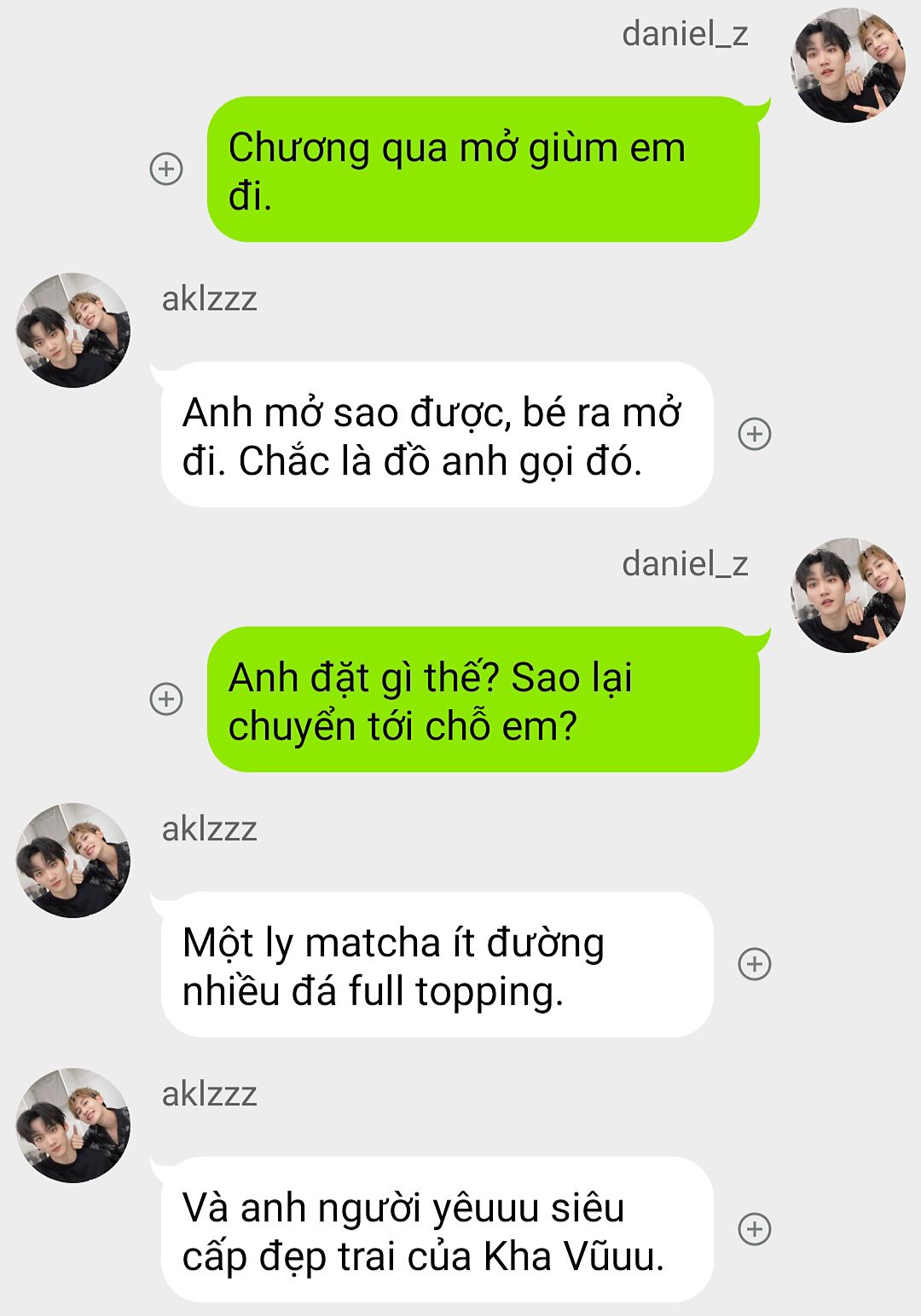Open plus icon next to "Anh mở sao được" message
The image size is (921, 1316).
tap(754, 434)
